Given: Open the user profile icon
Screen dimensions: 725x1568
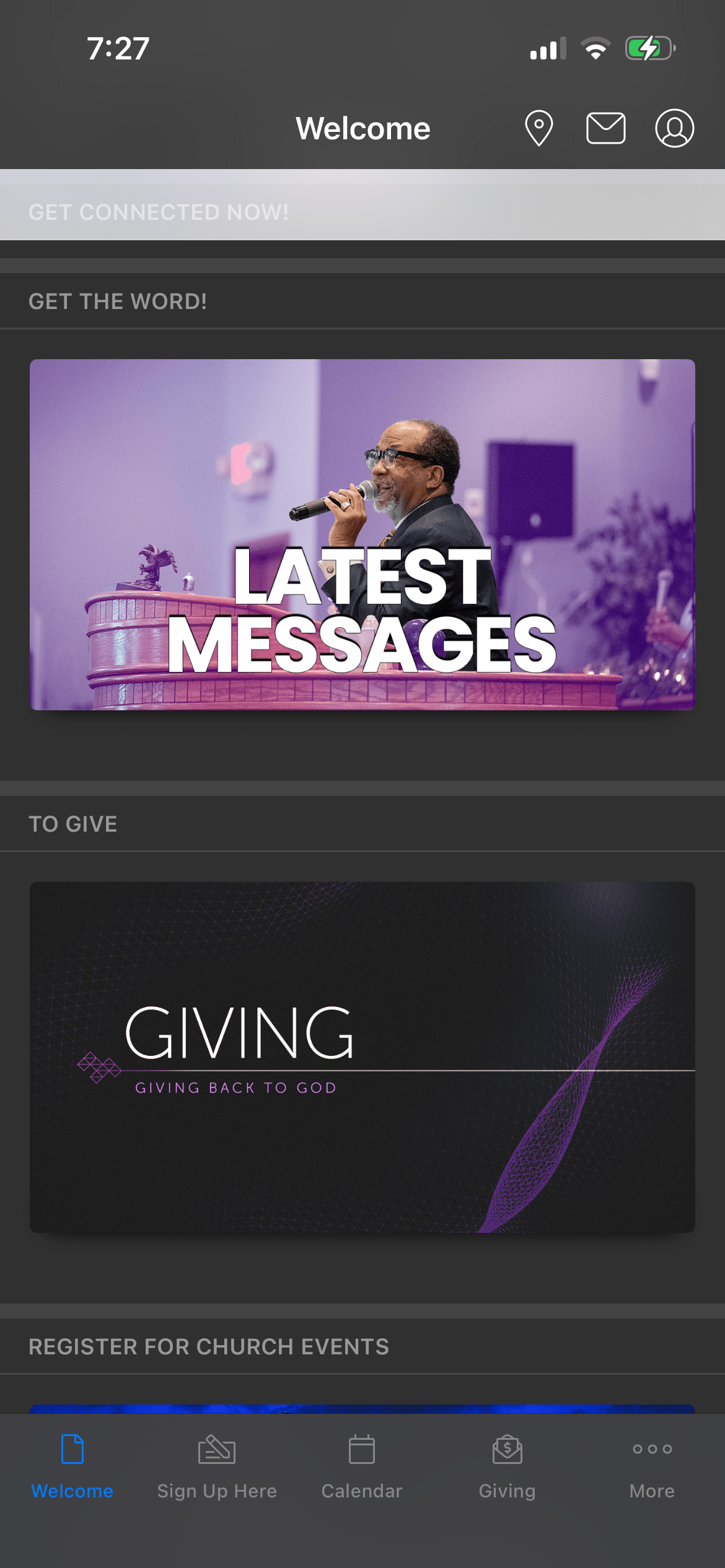Looking at the screenshot, I should pos(674,128).
